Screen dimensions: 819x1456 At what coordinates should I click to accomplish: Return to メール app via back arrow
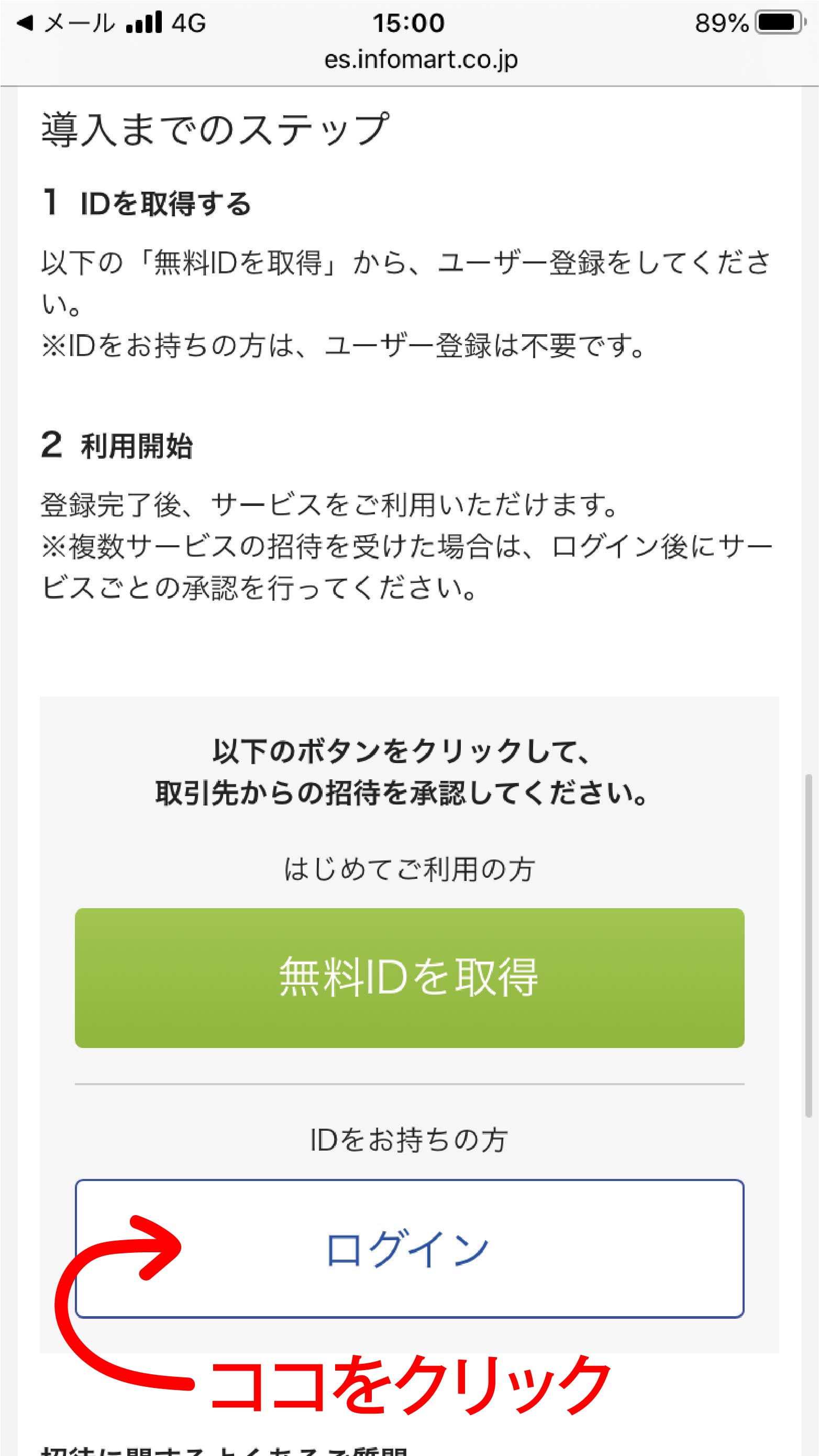65,23
